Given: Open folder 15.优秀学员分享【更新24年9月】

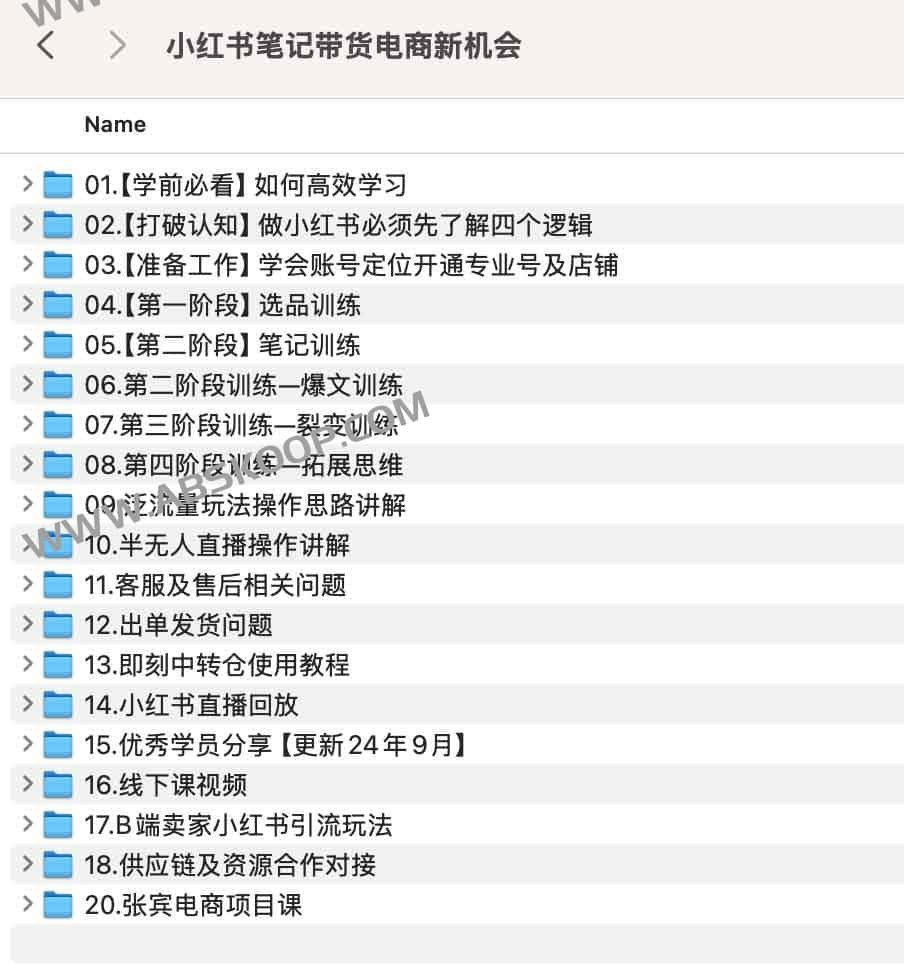Looking at the screenshot, I should (277, 745).
